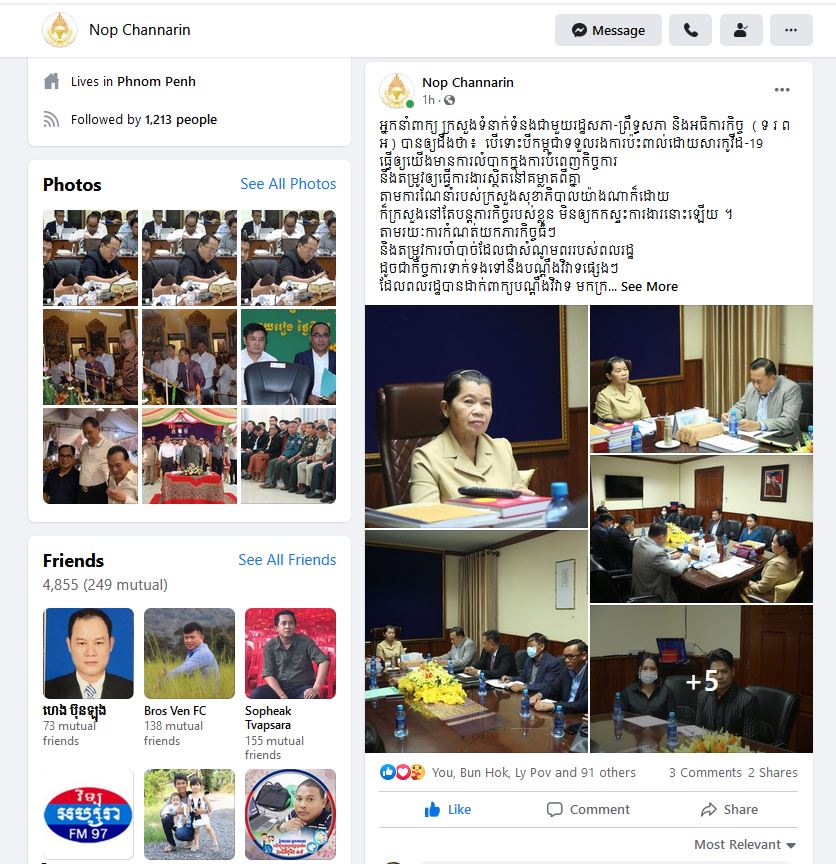
Task: Open the +5 more photos tile
Action: click(x=701, y=679)
